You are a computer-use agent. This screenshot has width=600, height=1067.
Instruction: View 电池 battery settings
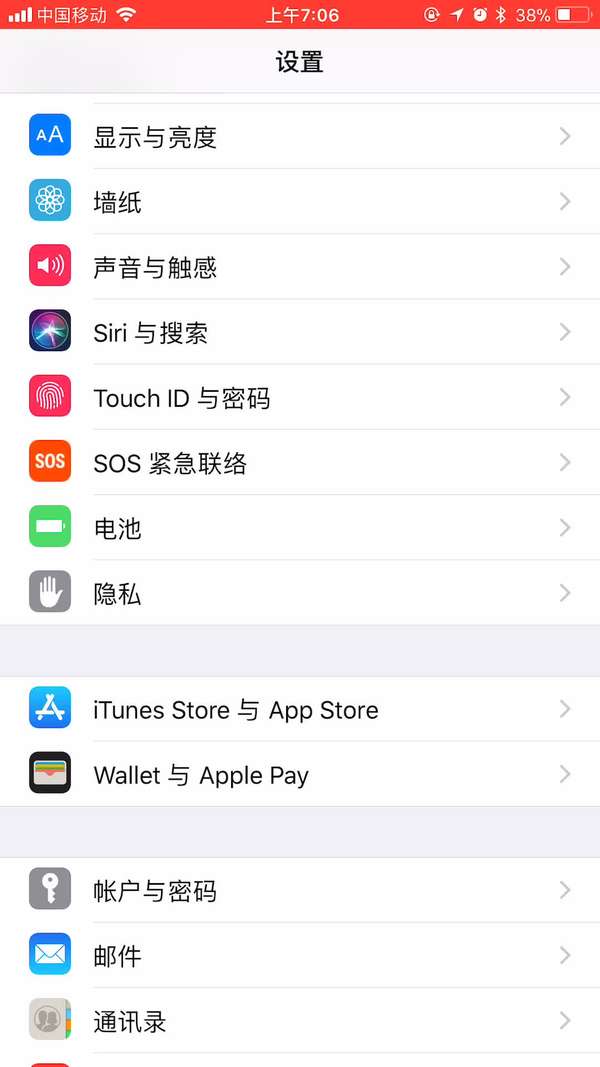300,527
